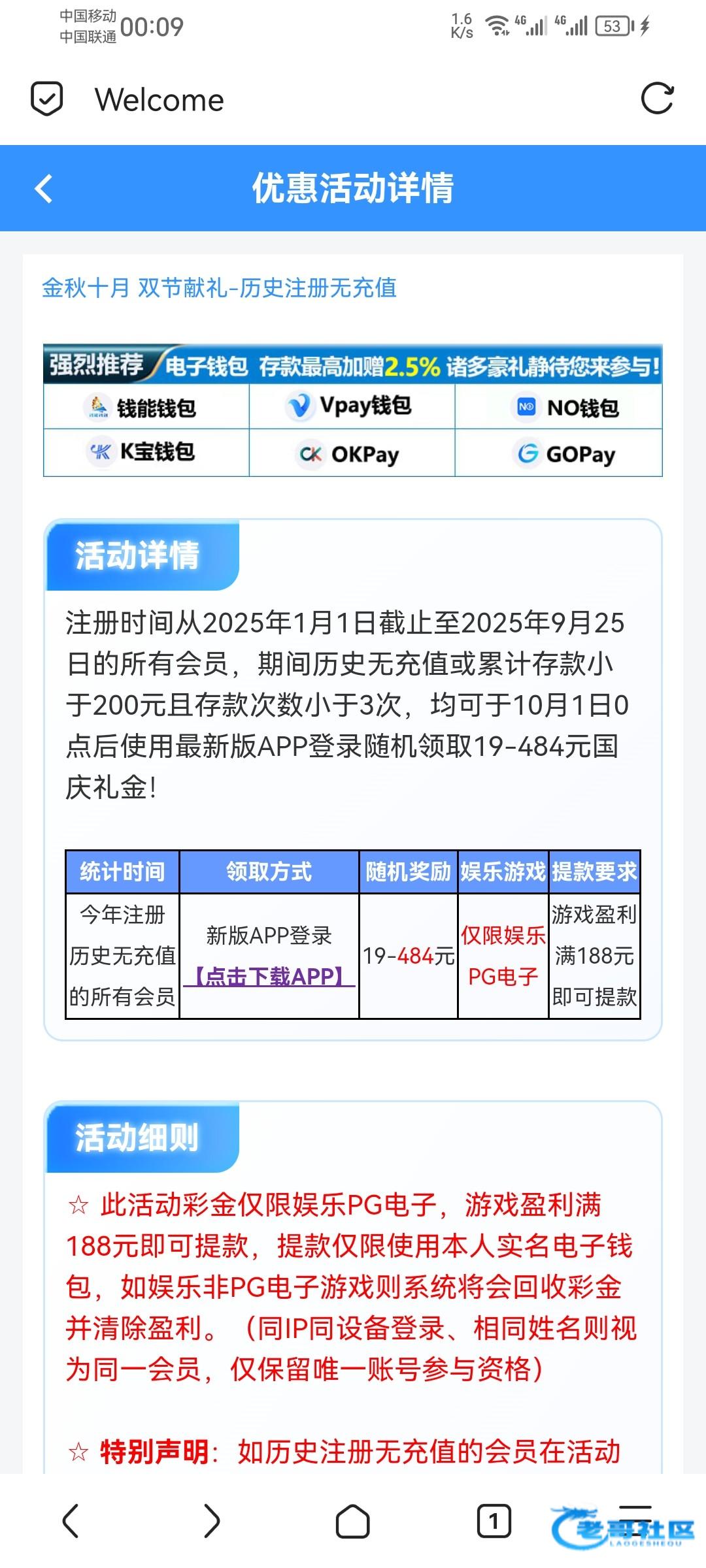This screenshot has height=1568, width=706.
Task: Open the 点击下载APP link
Action: click(x=269, y=976)
